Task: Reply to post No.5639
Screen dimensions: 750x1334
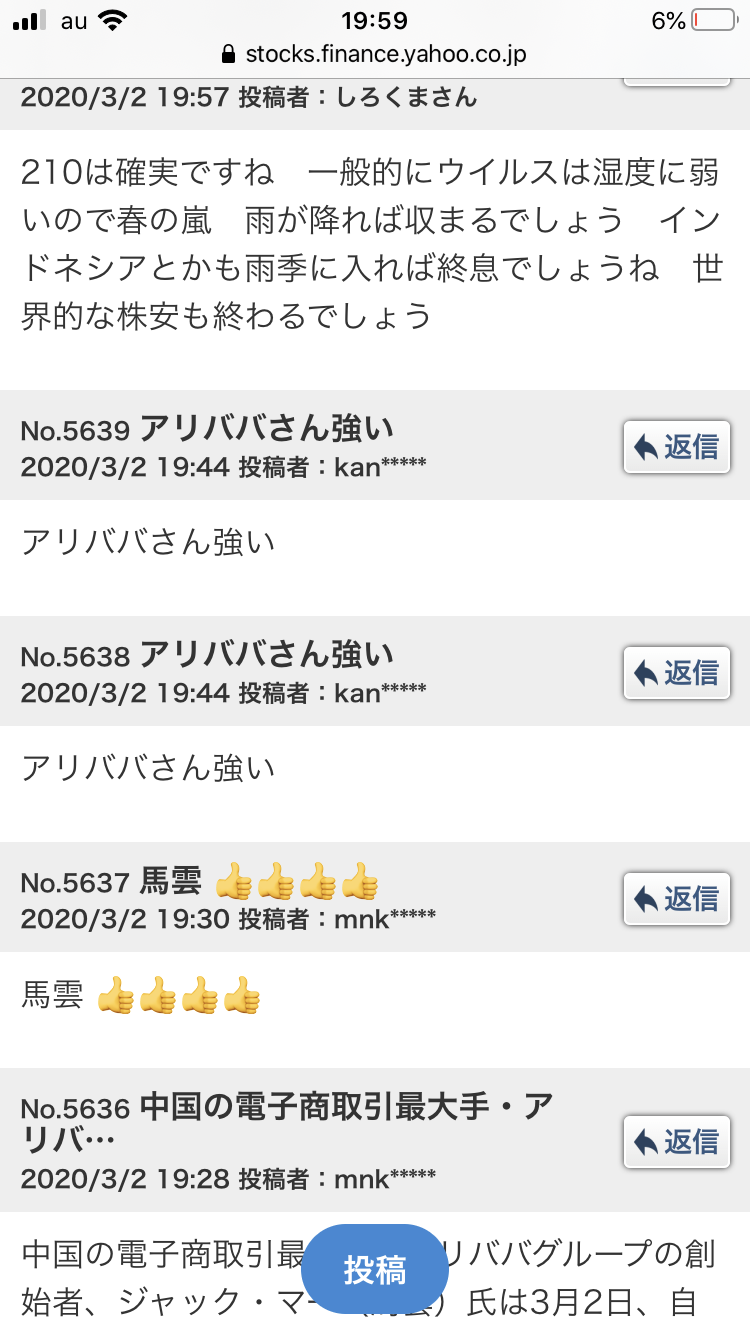Action: [677, 447]
